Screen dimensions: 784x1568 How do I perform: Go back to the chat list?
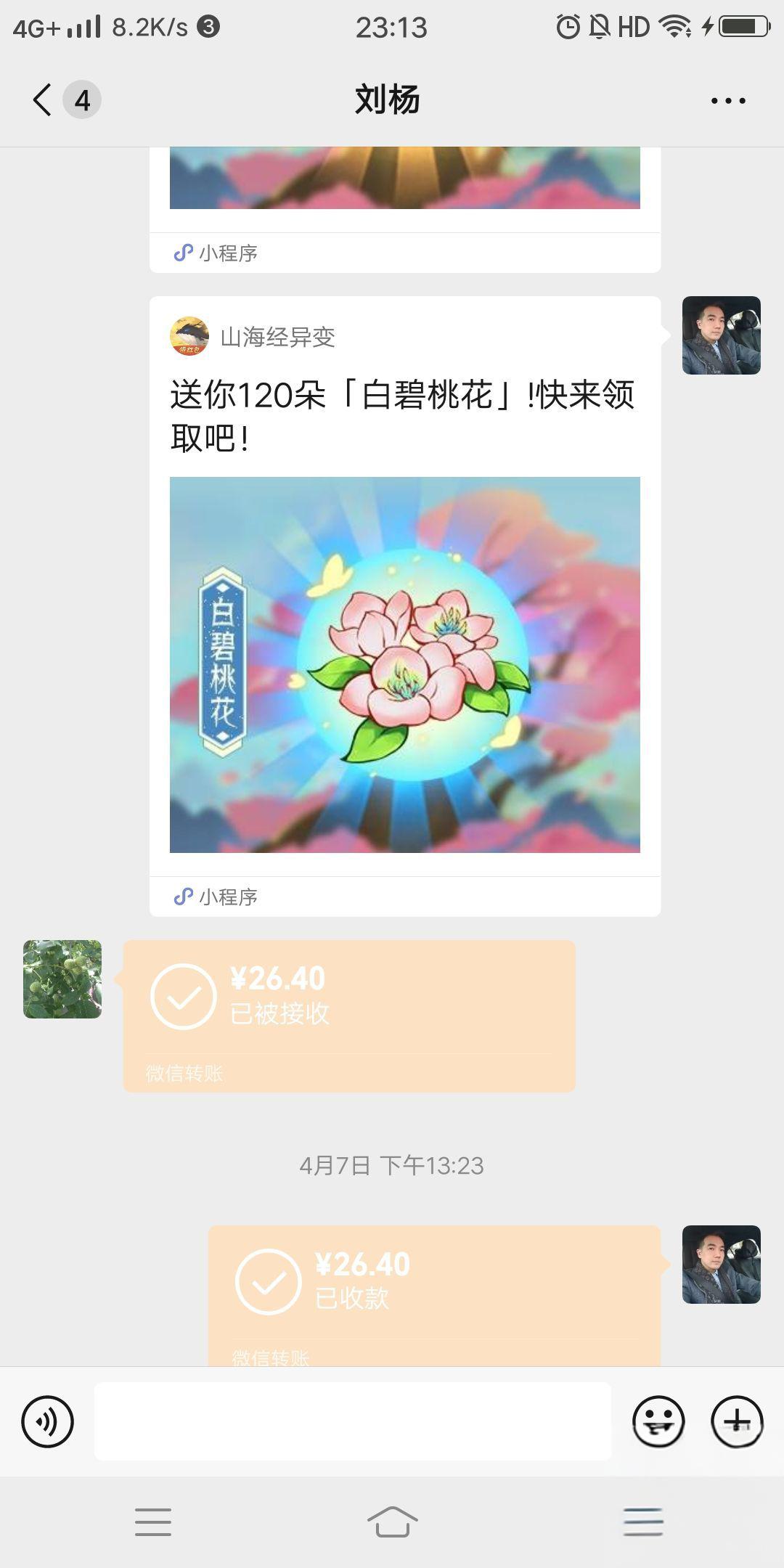(44, 99)
